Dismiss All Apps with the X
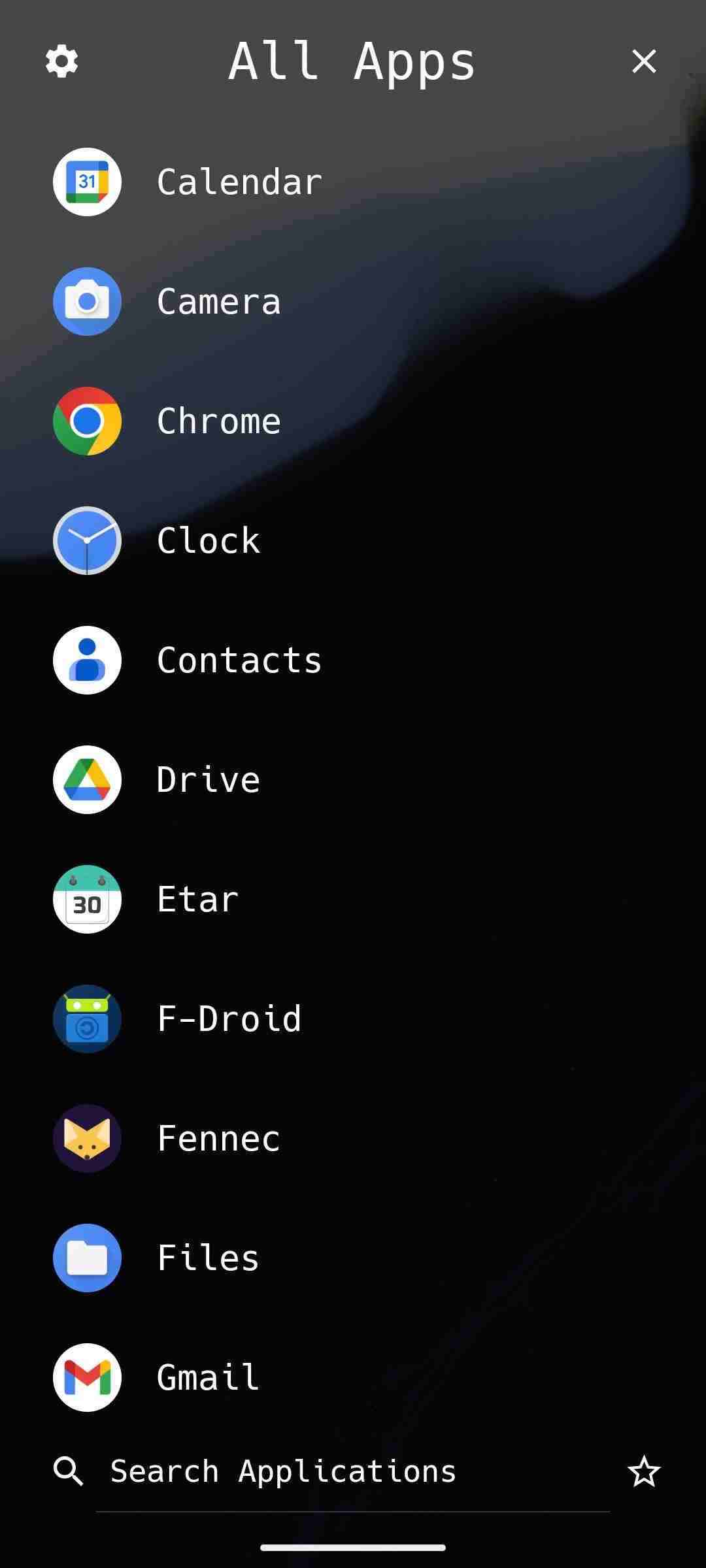The image size is (706, 1568). point(644,61)
